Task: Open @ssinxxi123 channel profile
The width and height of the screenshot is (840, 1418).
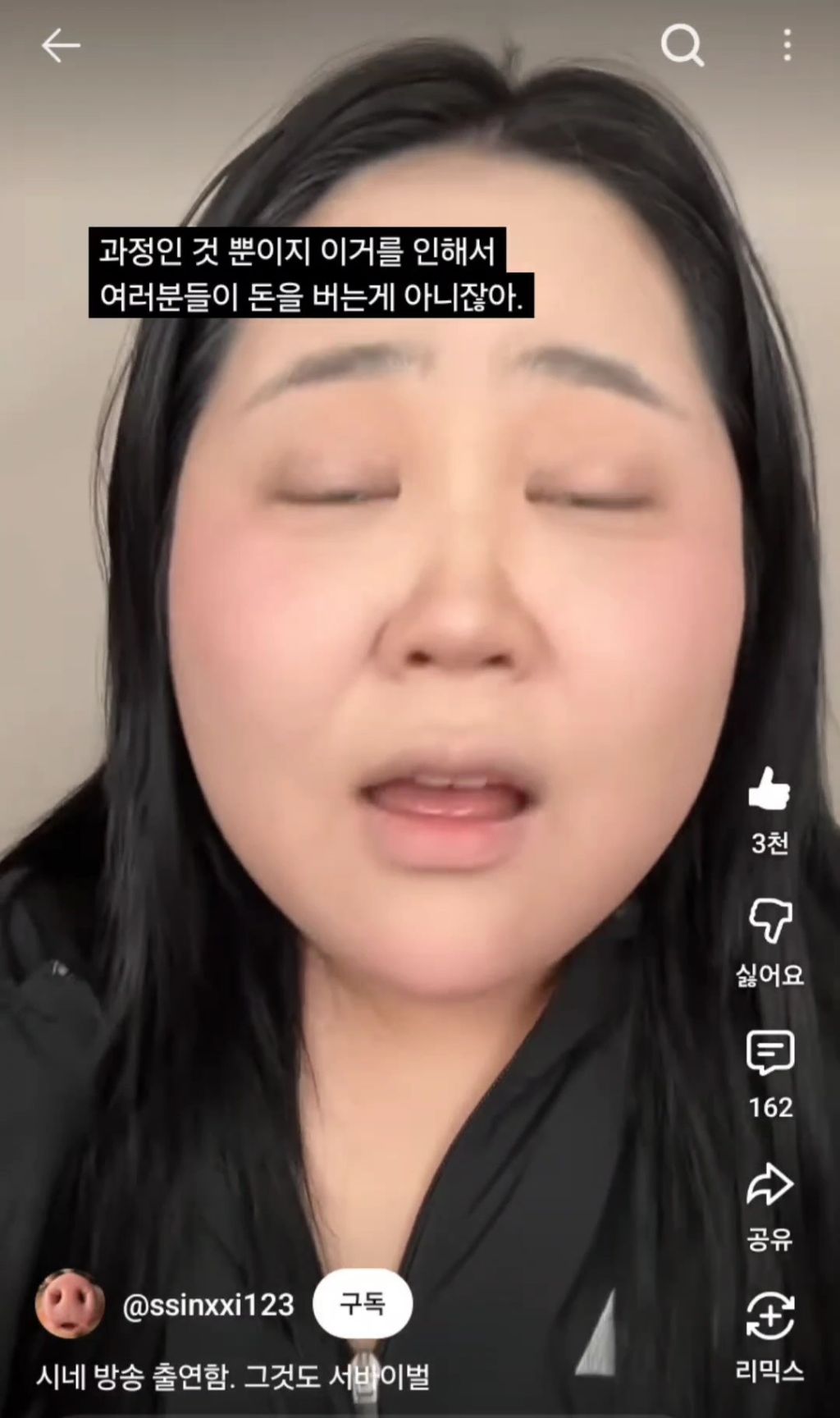Action: pos(208,1305)
